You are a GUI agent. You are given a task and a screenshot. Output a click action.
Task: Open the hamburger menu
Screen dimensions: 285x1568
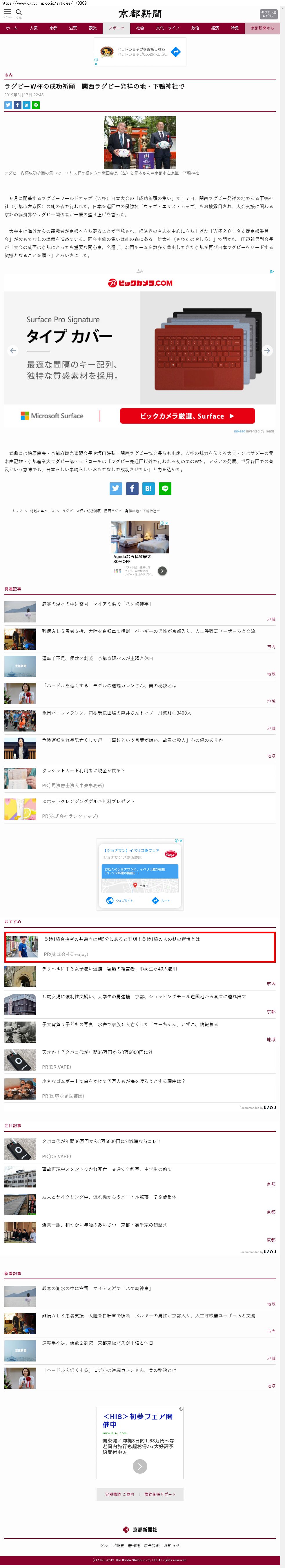point(7,12)
